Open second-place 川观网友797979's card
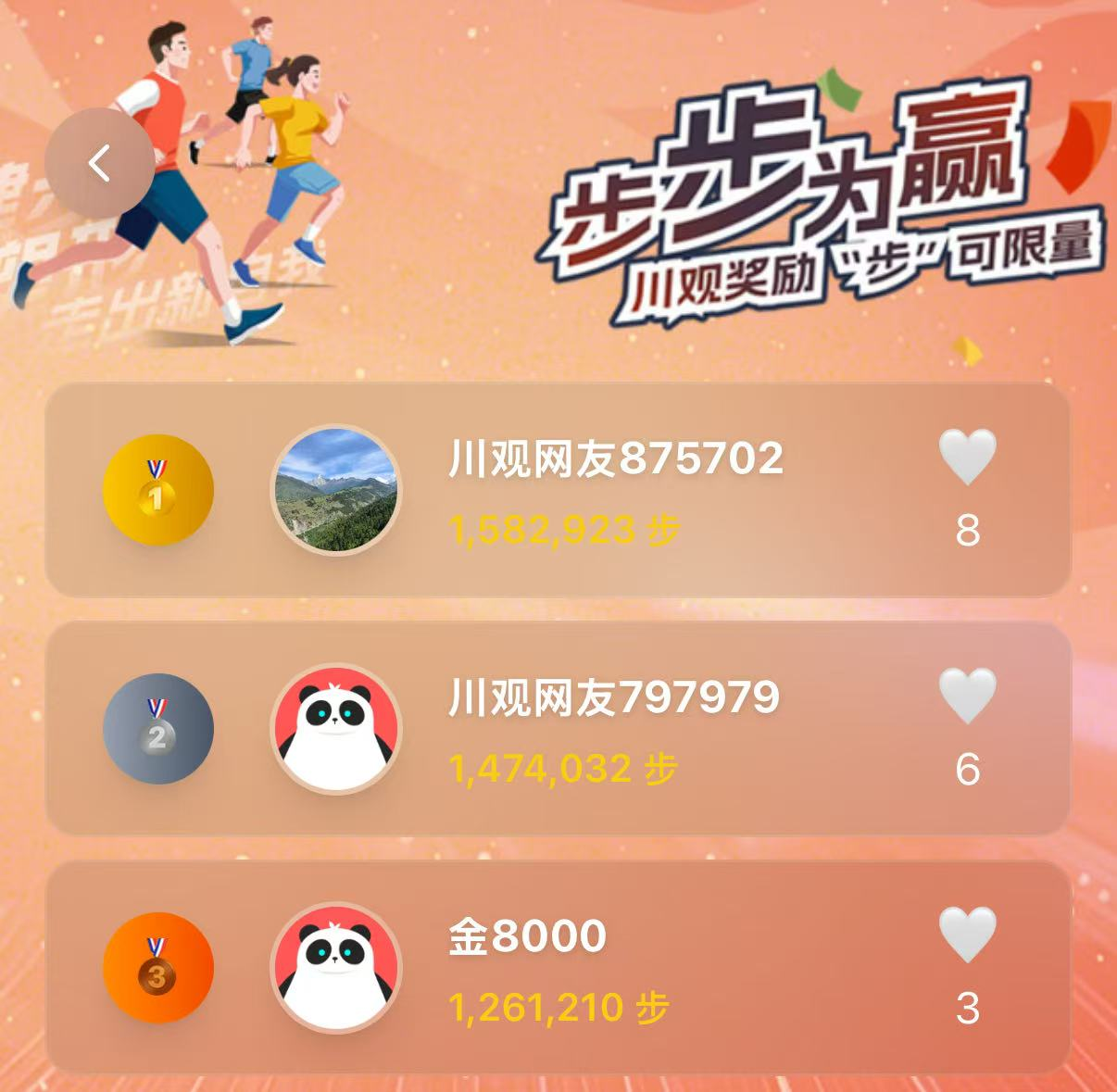 click(x=615, y=730)
